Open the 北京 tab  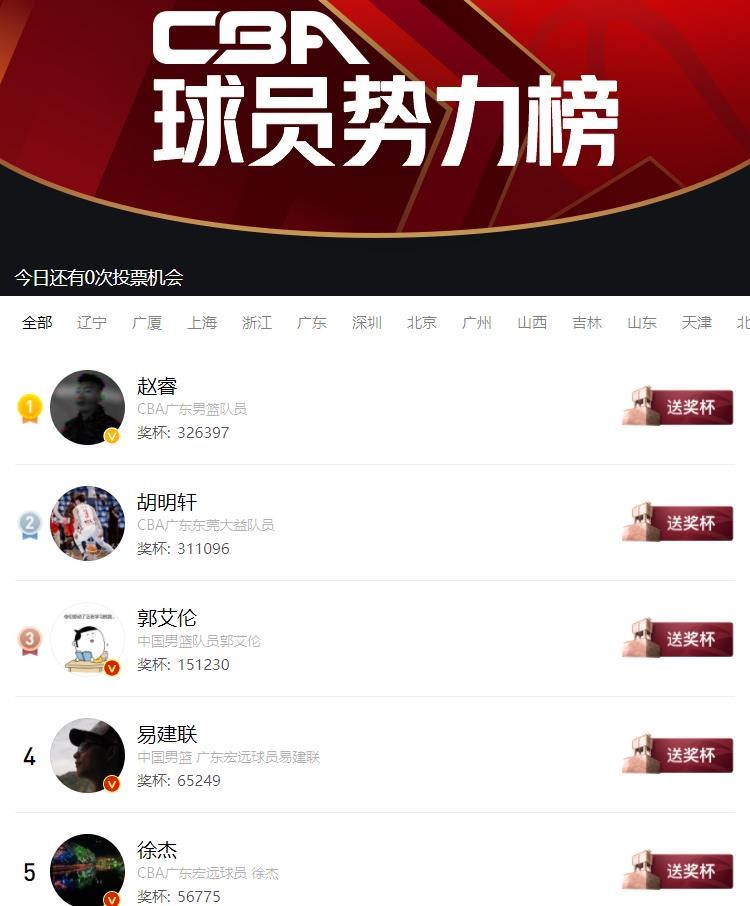coord(422,323)
